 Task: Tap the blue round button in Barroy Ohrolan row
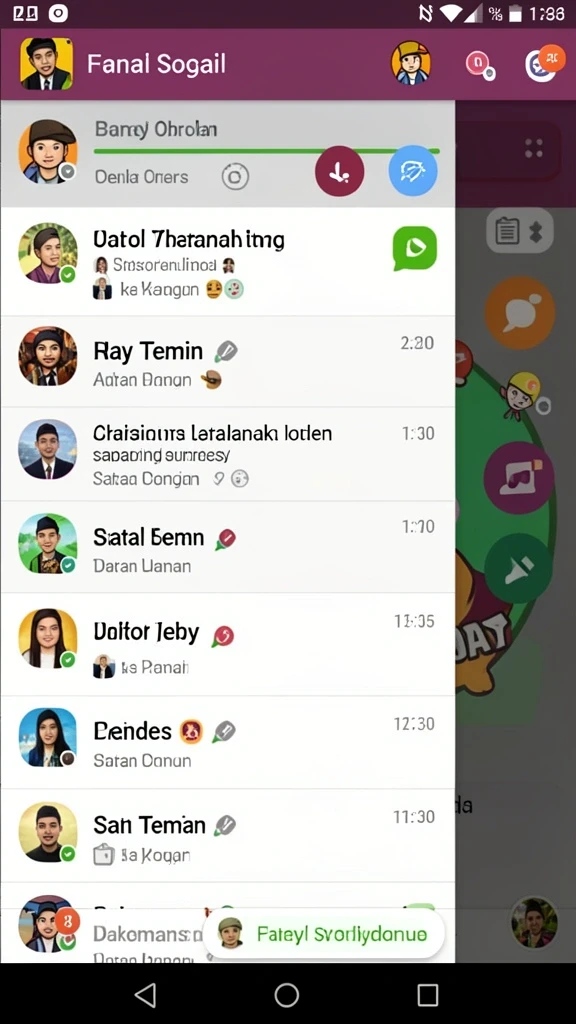coord(413,171)
